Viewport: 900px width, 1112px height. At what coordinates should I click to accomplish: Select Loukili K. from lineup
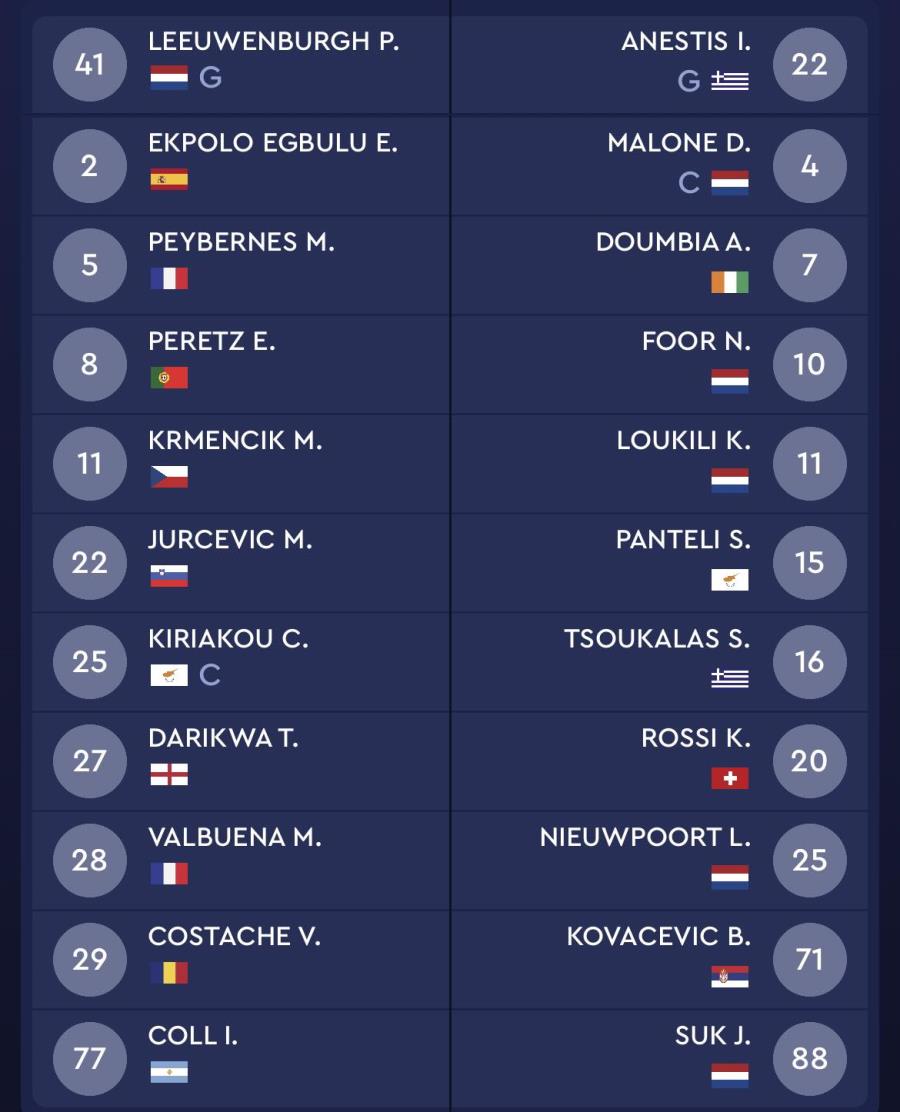coord(683,440)
